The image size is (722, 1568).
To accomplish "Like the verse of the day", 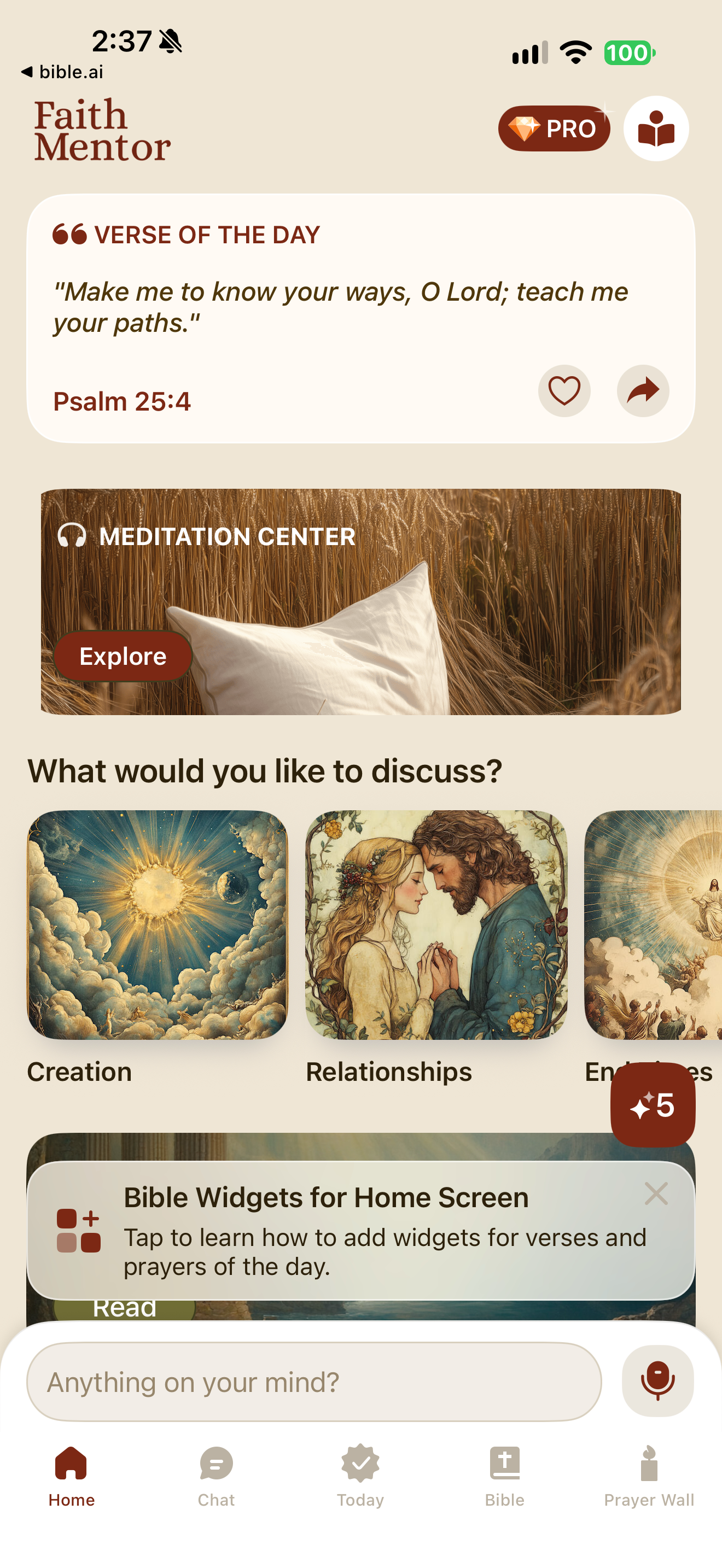I will click(x=564, y=391).
